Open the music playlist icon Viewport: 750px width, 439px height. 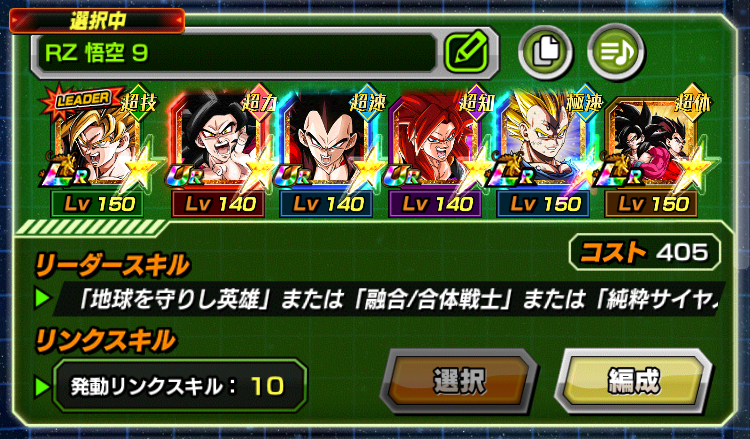click(616, 50)
